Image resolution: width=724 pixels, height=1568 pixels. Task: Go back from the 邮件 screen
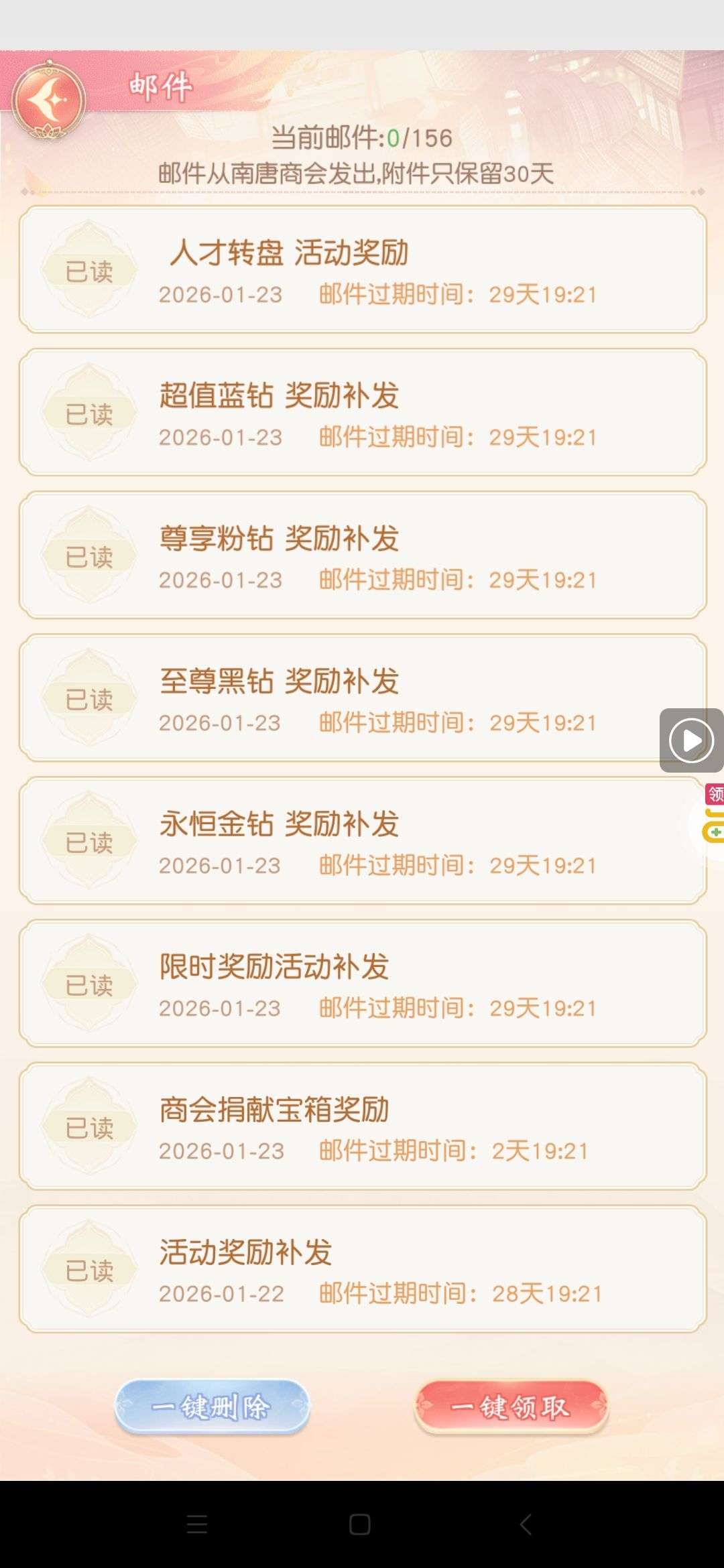pyautogui.click(x=48, y=101)
